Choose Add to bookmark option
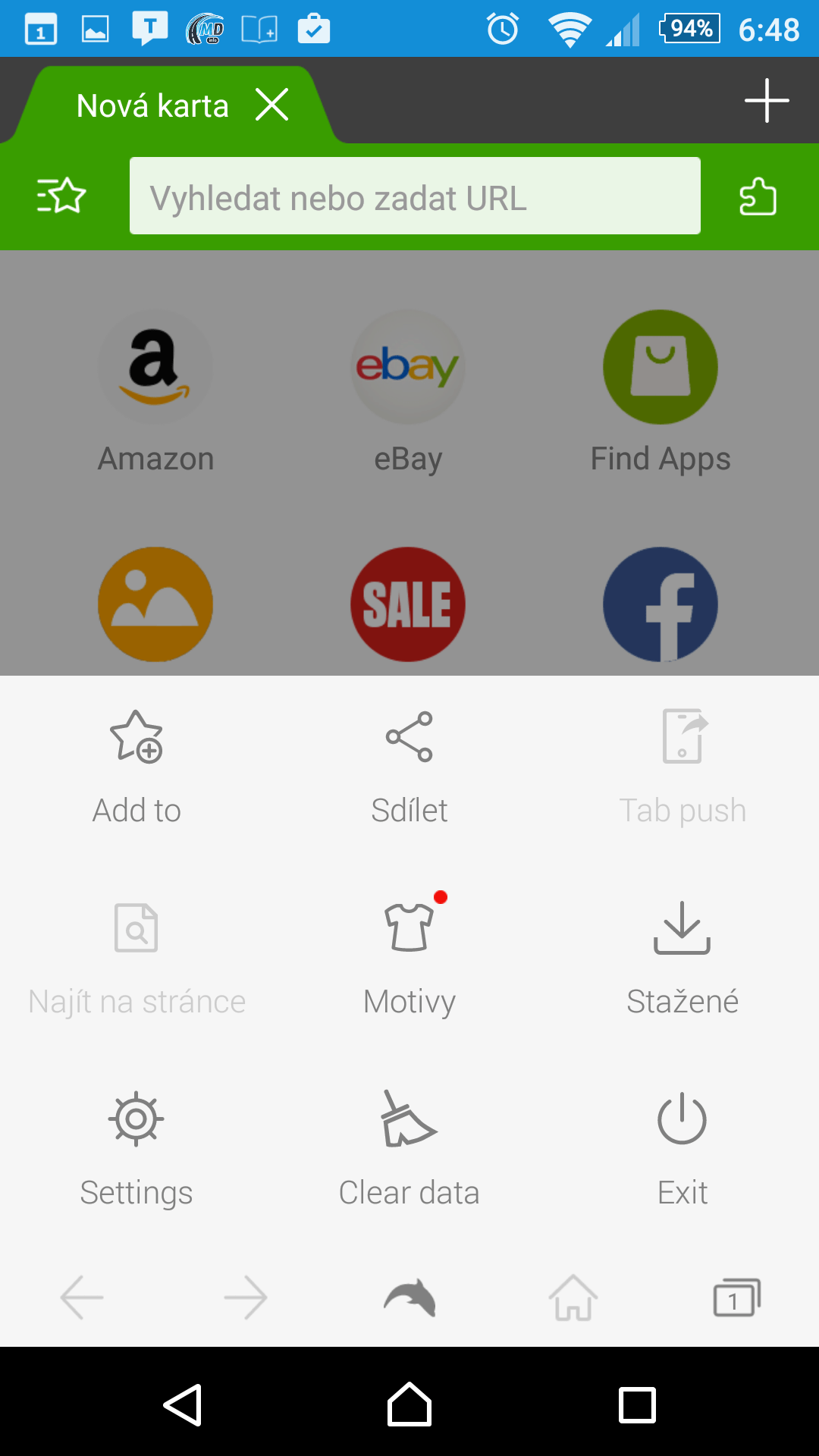 tap(136, 767)
